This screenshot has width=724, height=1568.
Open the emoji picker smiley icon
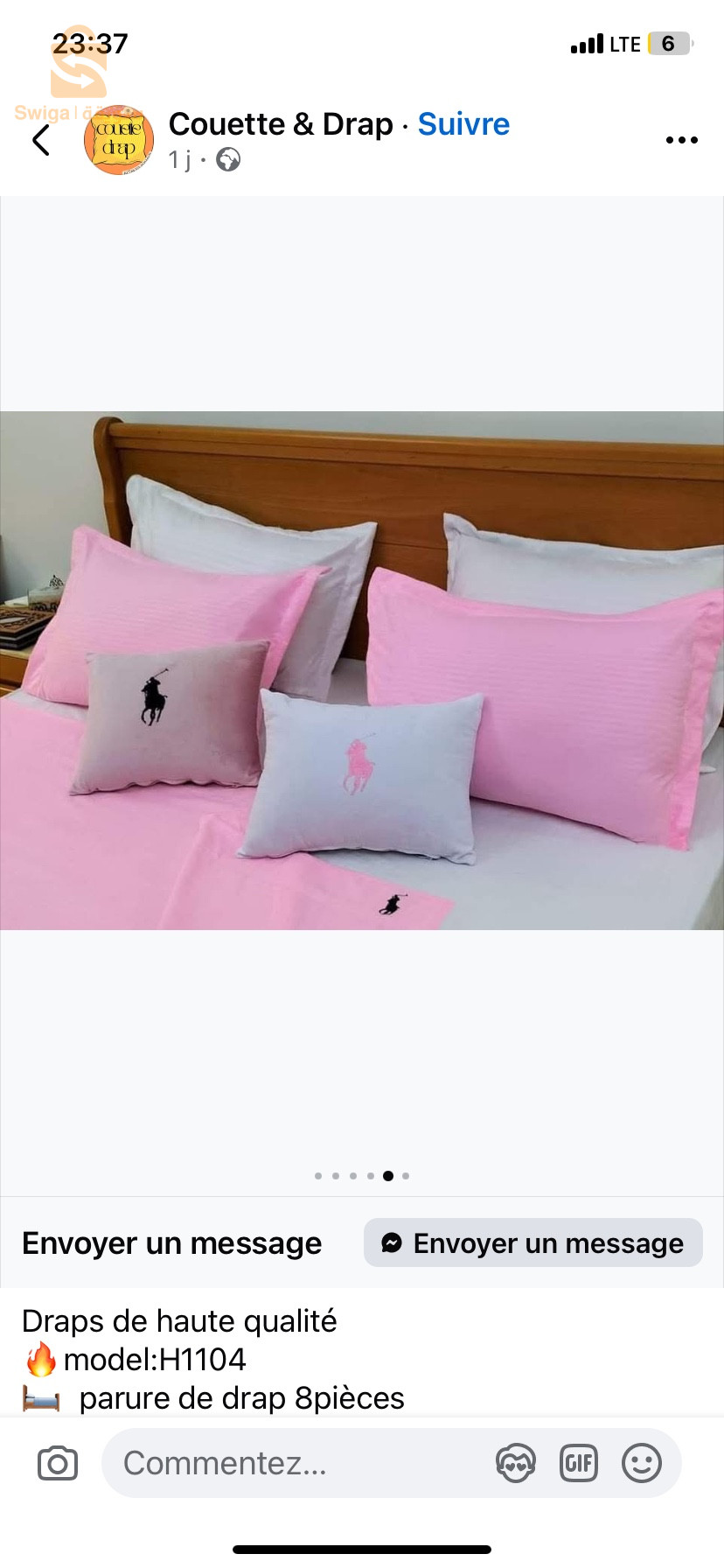coord(641,1462)
